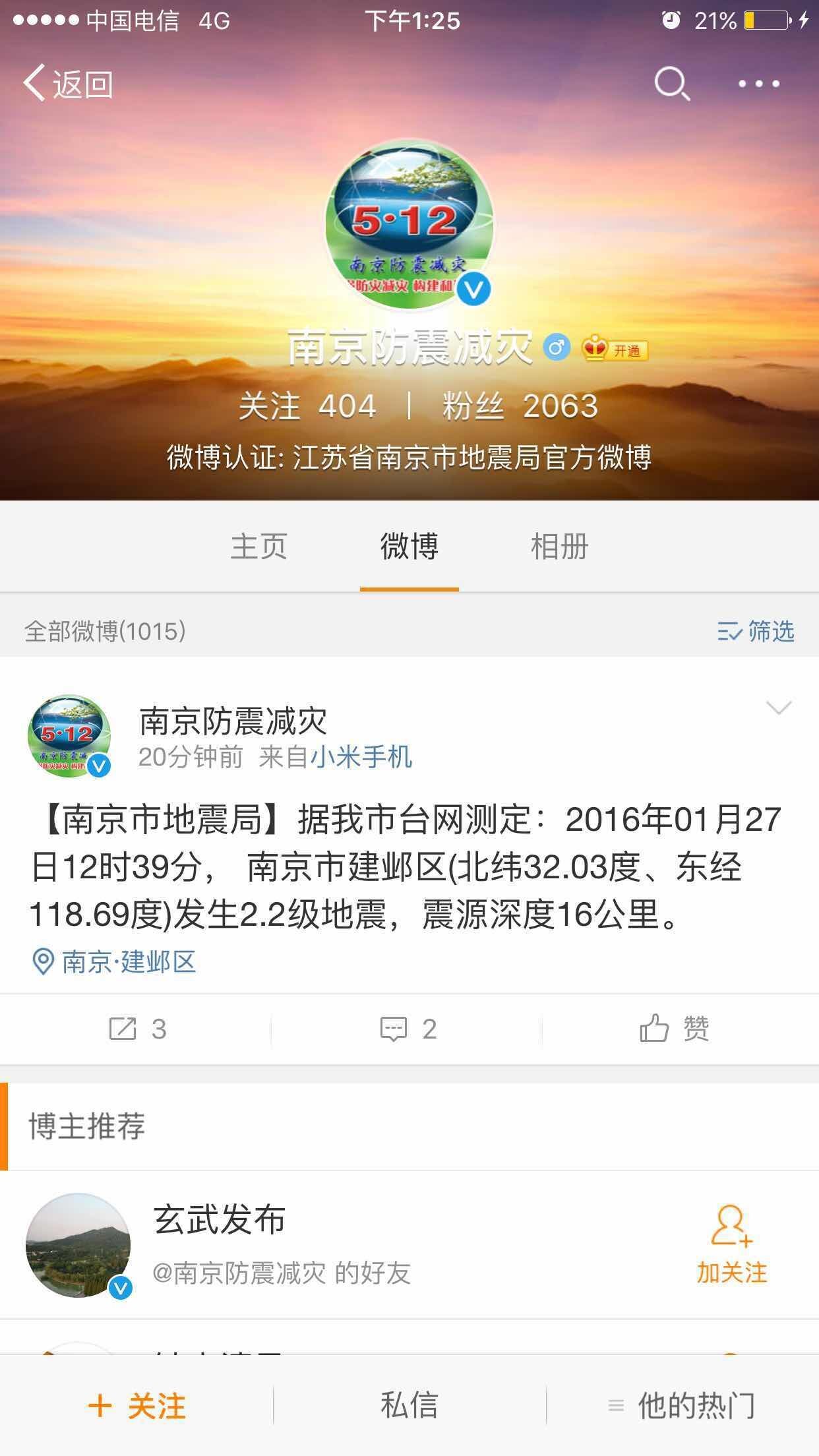The height and width of the screenshot is (1456, 819).
Task: View the 关注 404 following list
Action: pos(307,406)
